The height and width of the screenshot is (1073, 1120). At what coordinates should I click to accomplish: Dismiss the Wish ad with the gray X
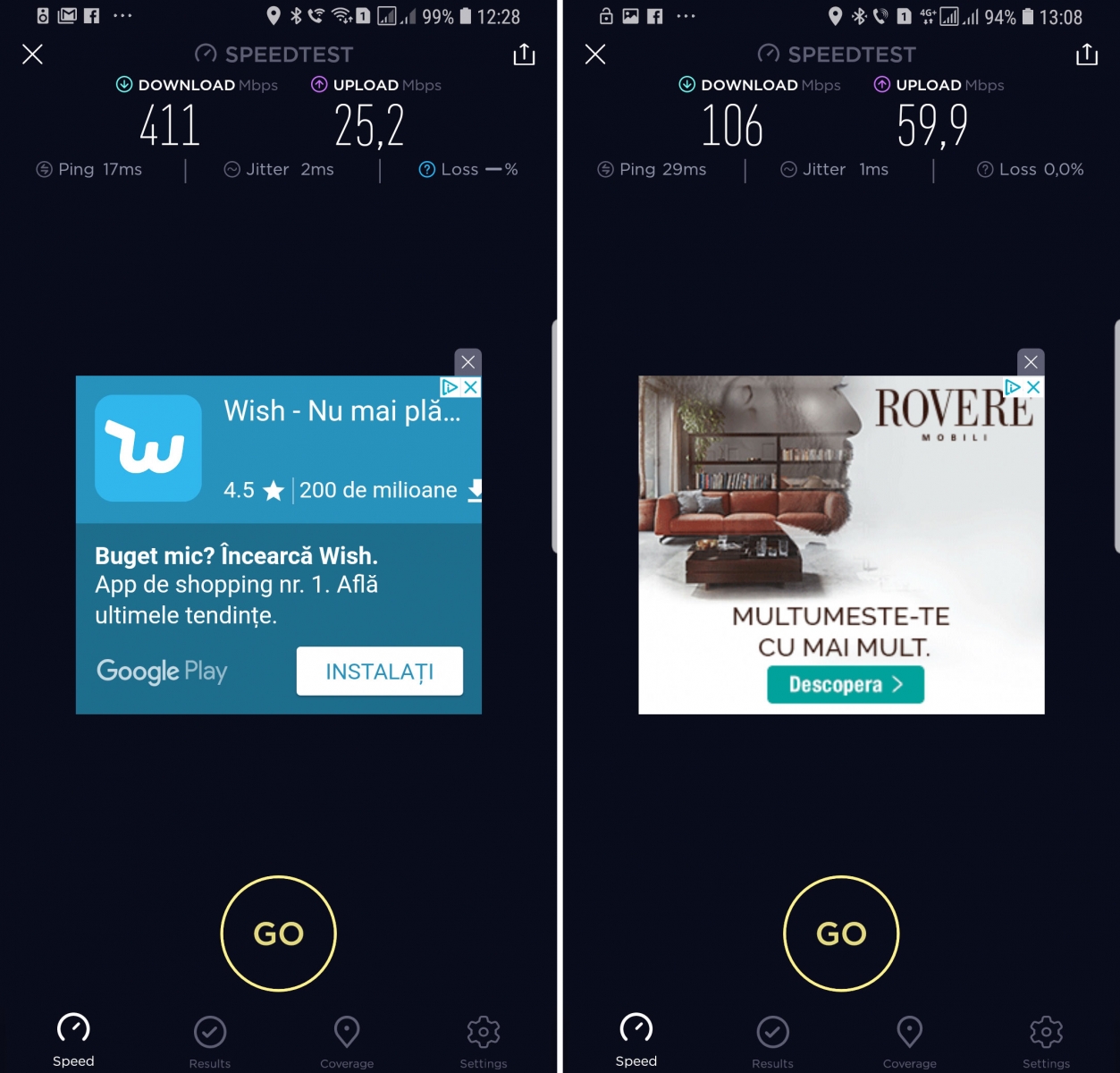click(467, 362)
